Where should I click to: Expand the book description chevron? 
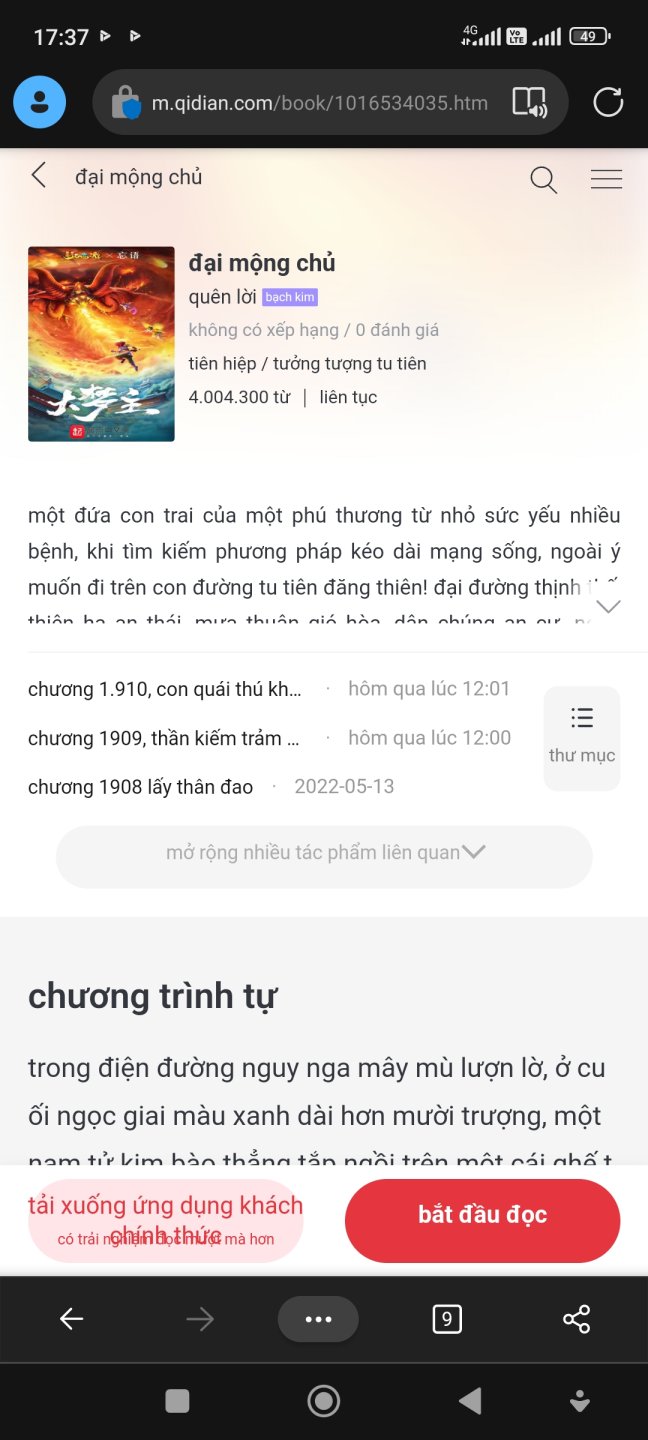tap(608, 606)
